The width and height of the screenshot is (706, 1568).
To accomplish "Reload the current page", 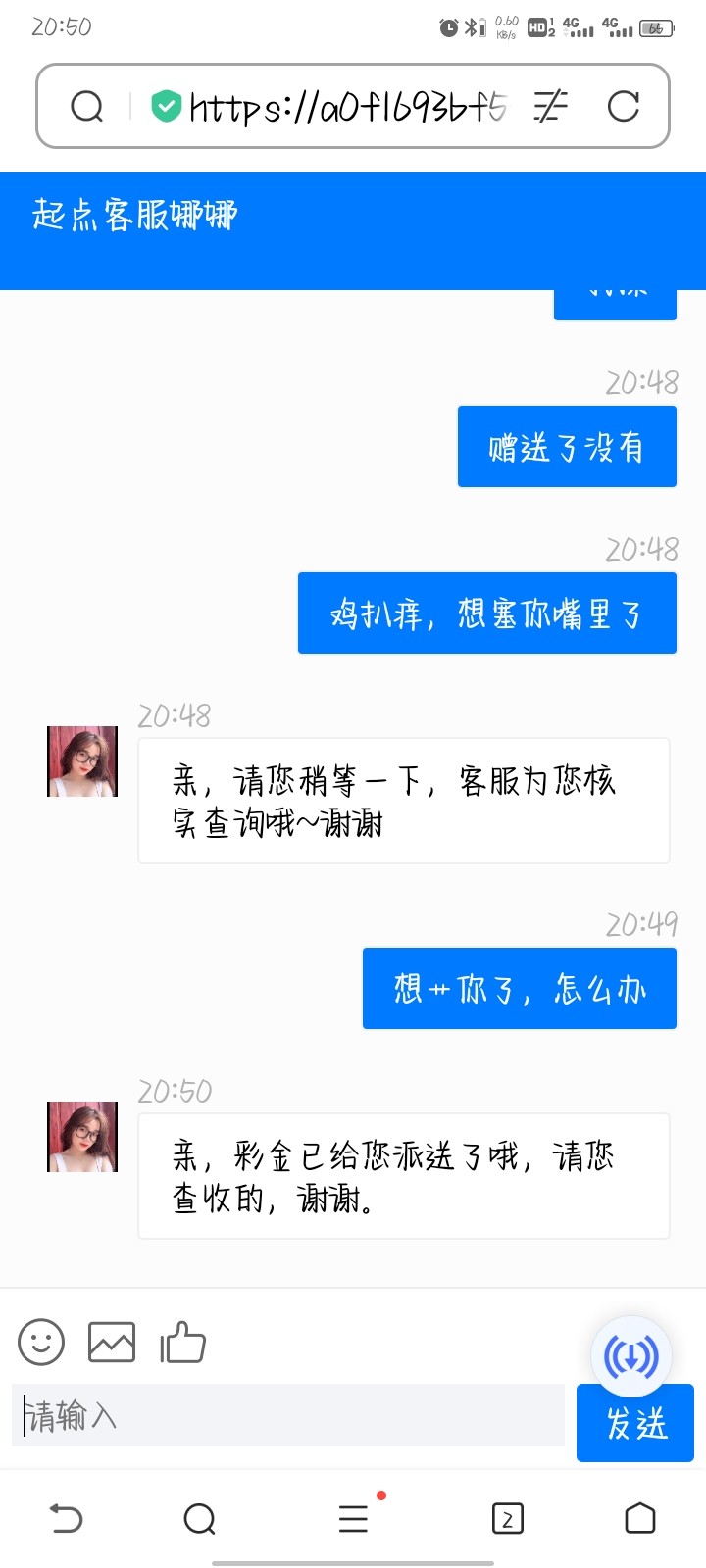I will pos(624,106).
